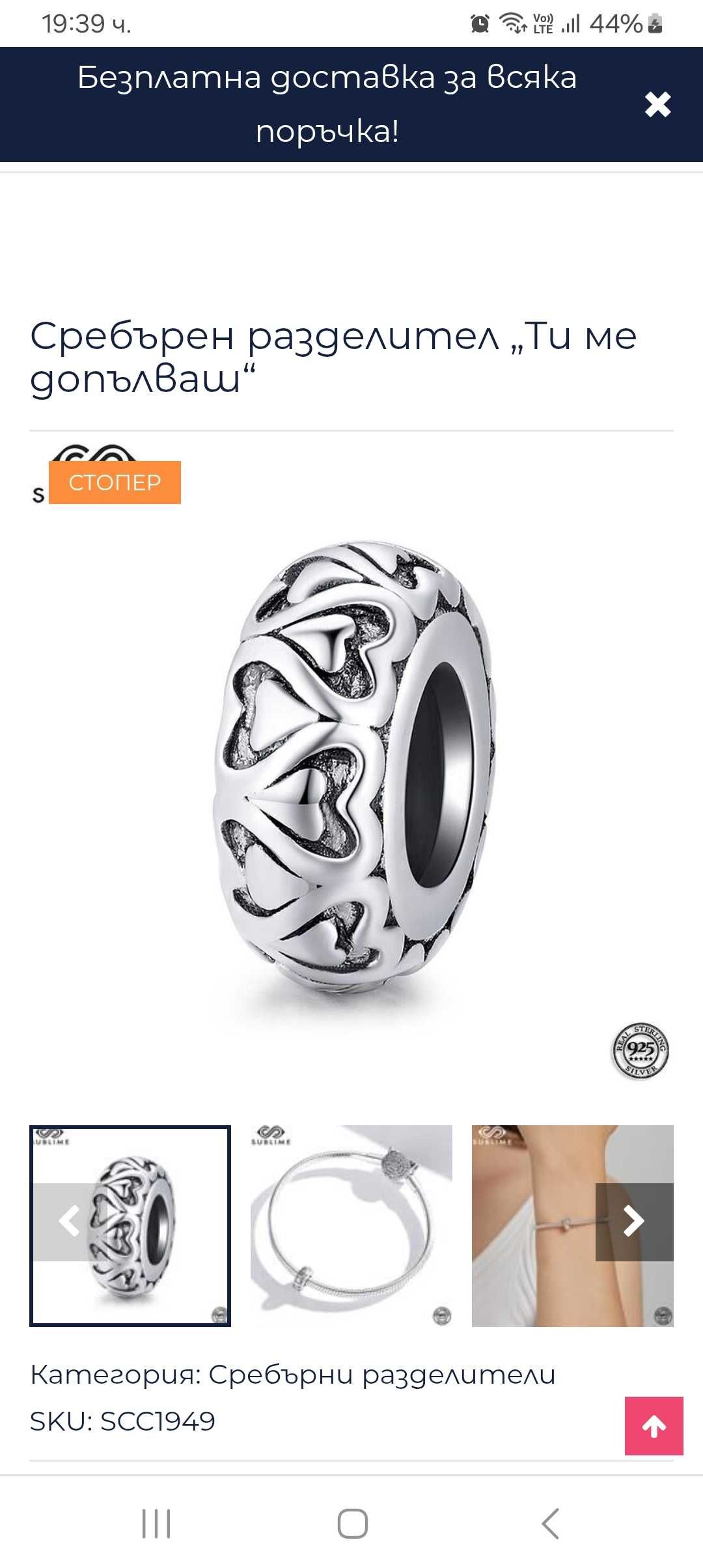Go back using the system back button

point(550,1524)
